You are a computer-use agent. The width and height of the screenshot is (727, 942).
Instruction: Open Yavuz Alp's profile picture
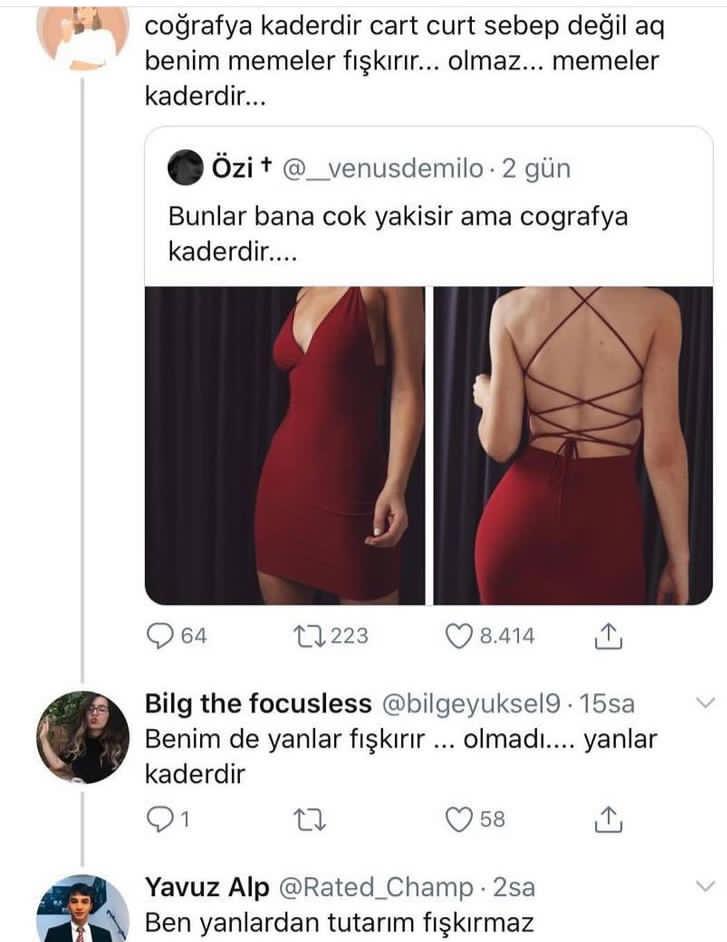83,910
